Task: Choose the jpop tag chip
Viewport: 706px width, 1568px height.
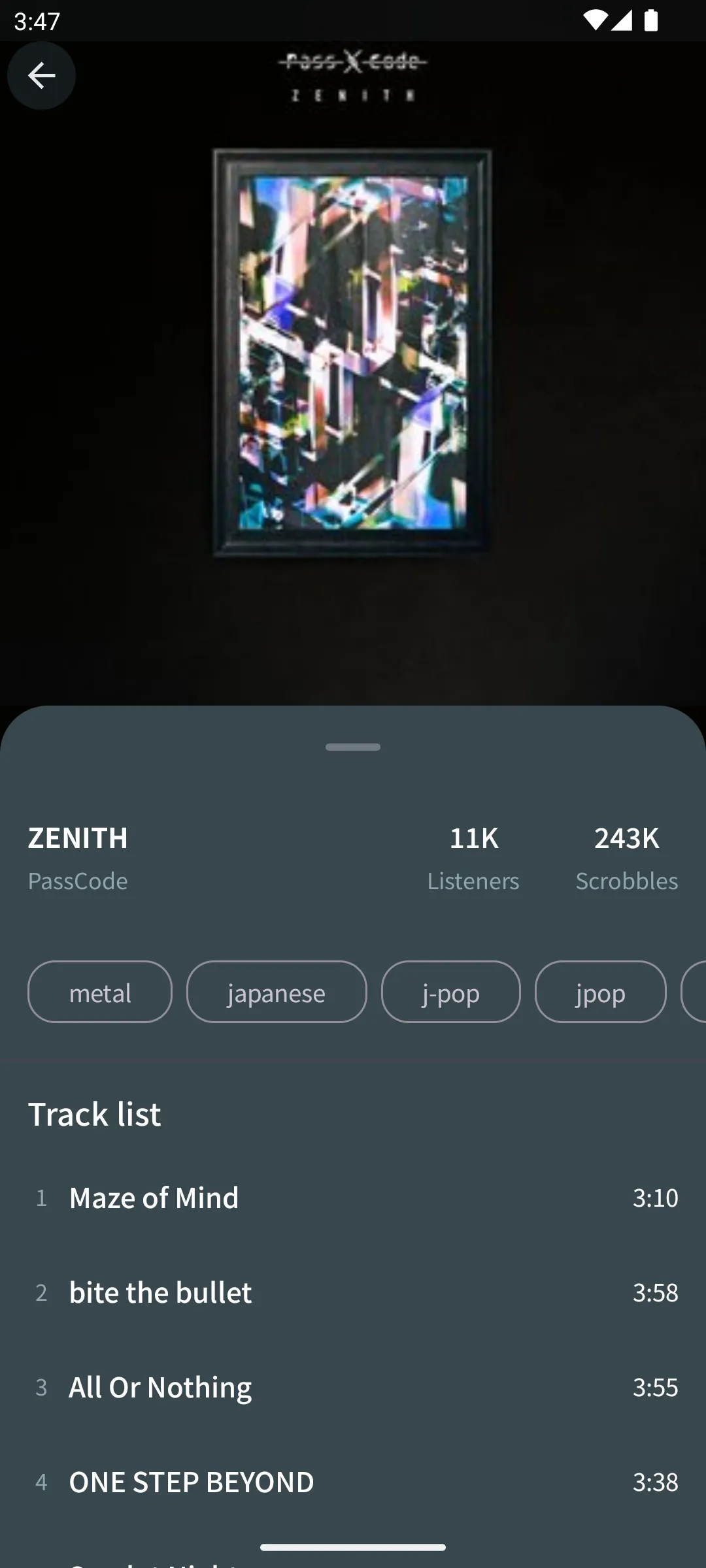Action: 600,992
